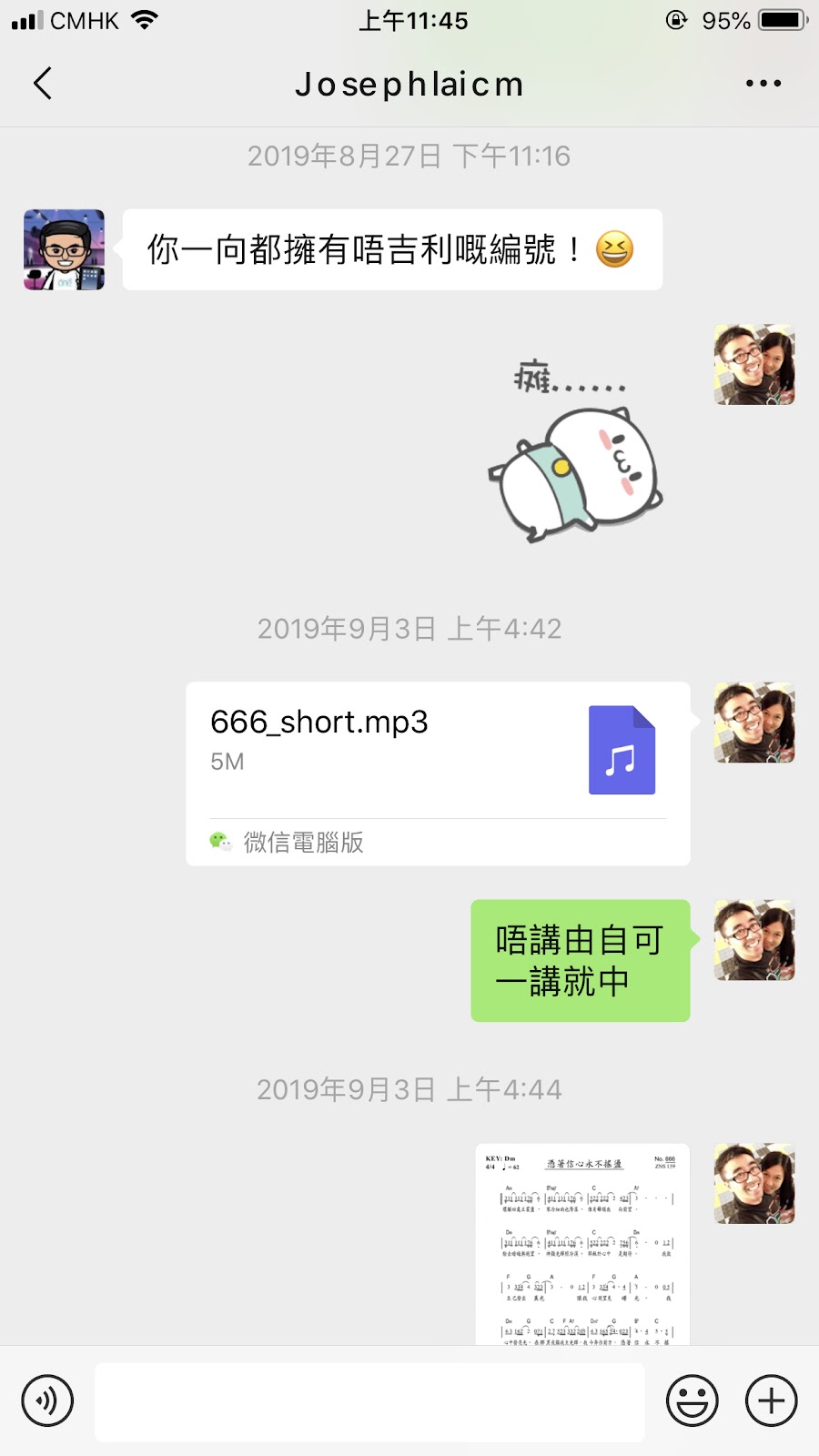View the sheet music image
Screen dimensions: 819x1456
(581, 1243)
